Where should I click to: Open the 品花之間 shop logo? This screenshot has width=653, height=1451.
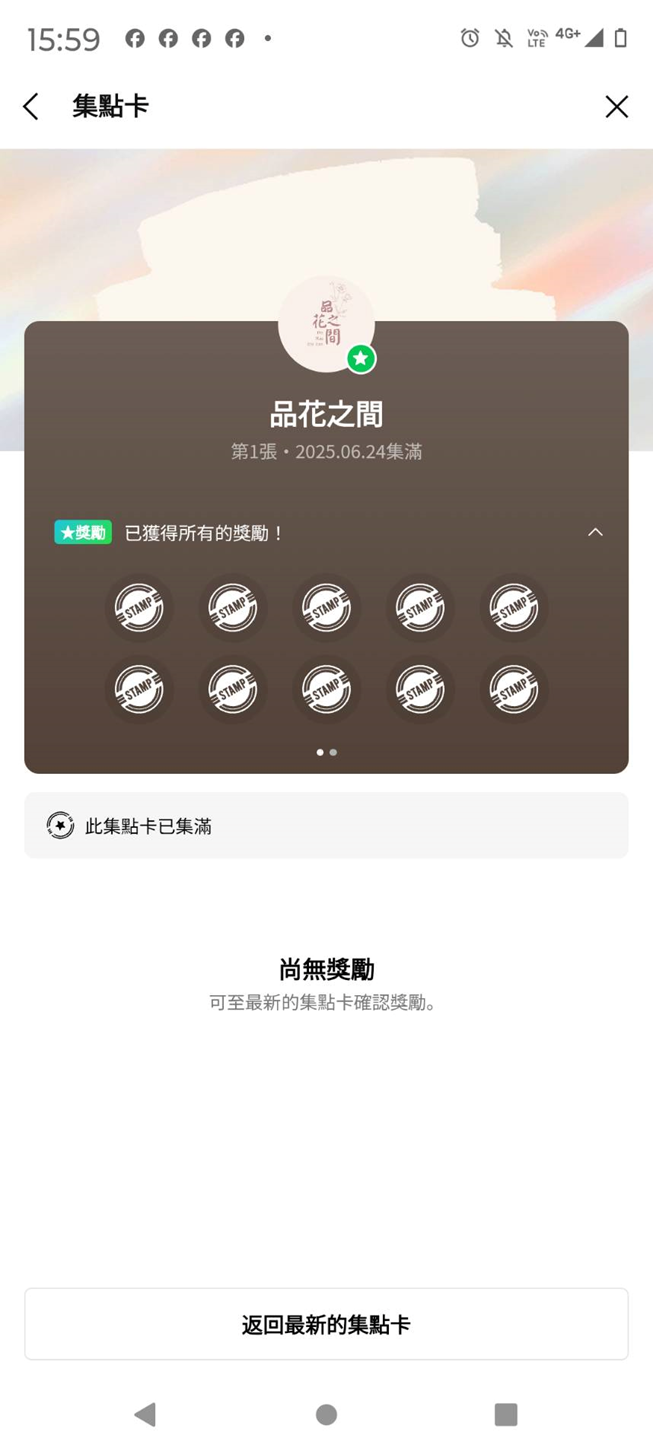[x=326, y=324]
